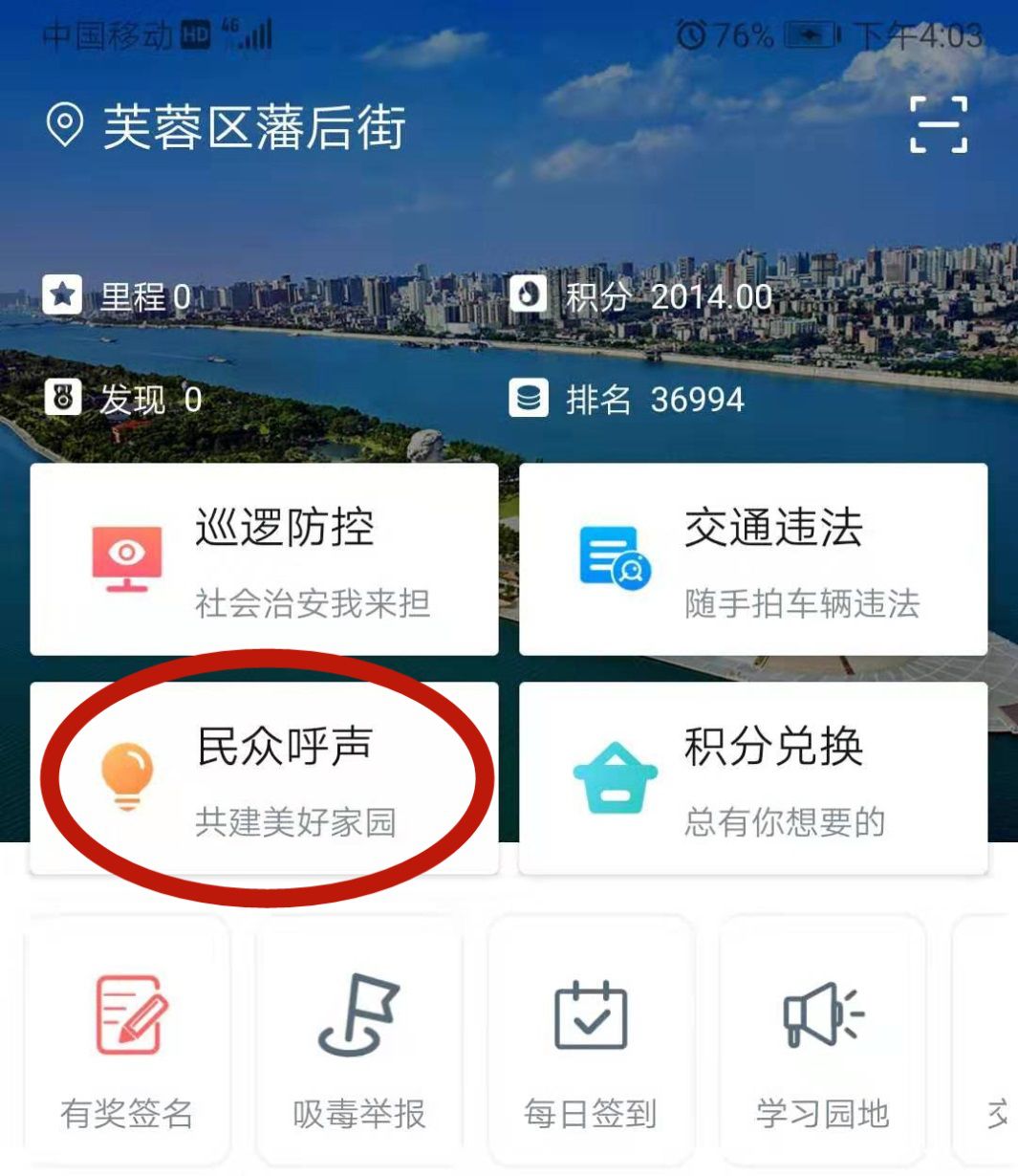Open the 巡逻防控 card
Image resolution: width=1018 pixels, height=1176 pixels.
click(264, 559)
